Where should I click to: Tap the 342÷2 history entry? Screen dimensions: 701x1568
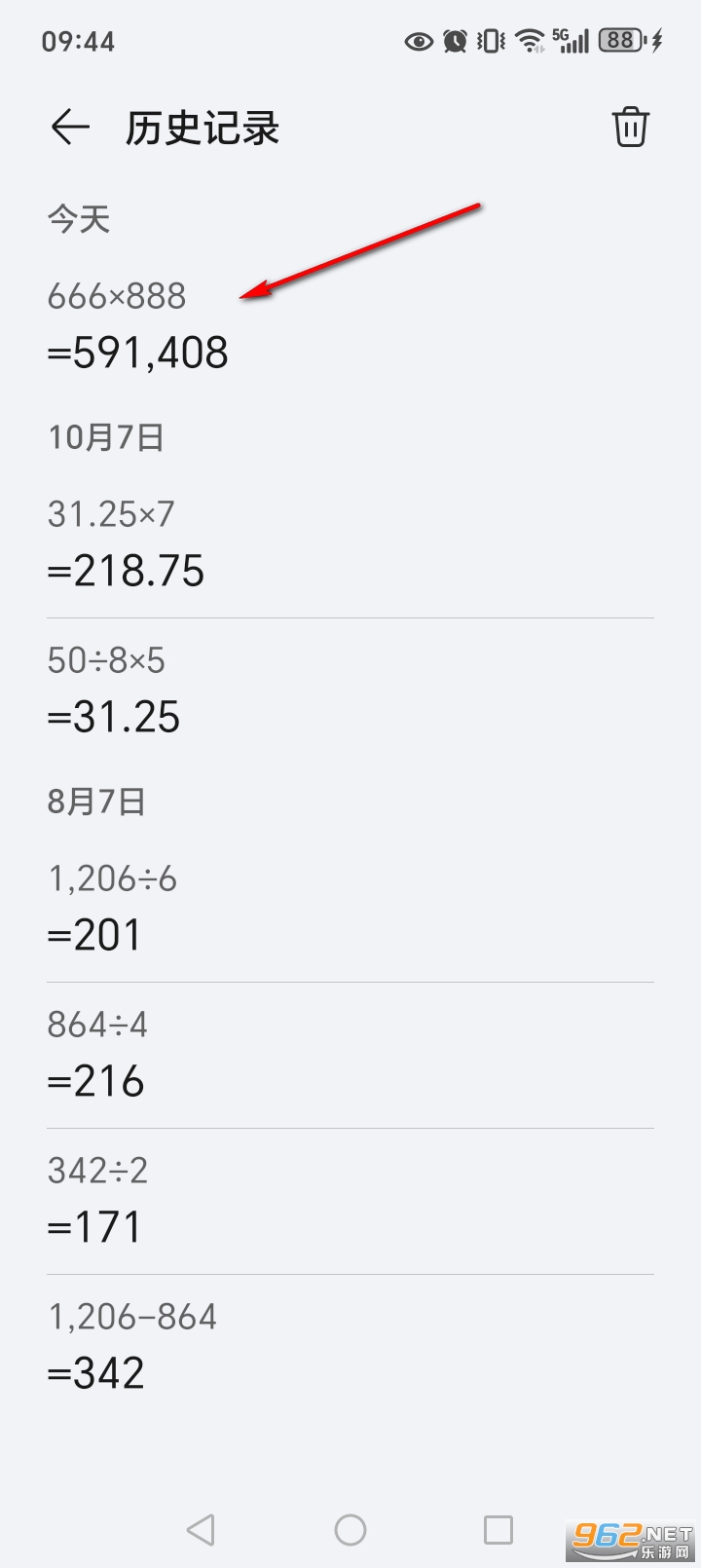point(96,1170)
